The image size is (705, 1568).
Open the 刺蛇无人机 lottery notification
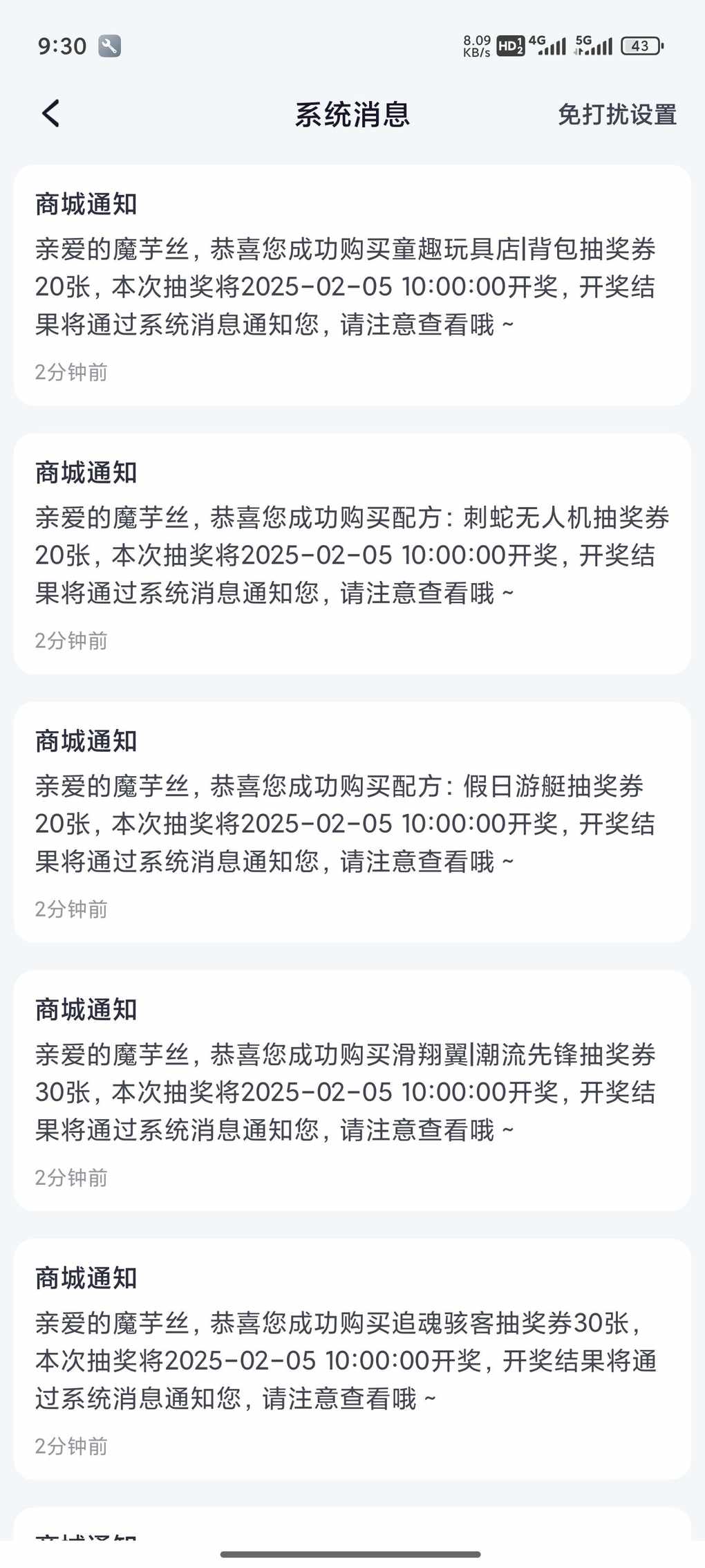pos(352,553)
